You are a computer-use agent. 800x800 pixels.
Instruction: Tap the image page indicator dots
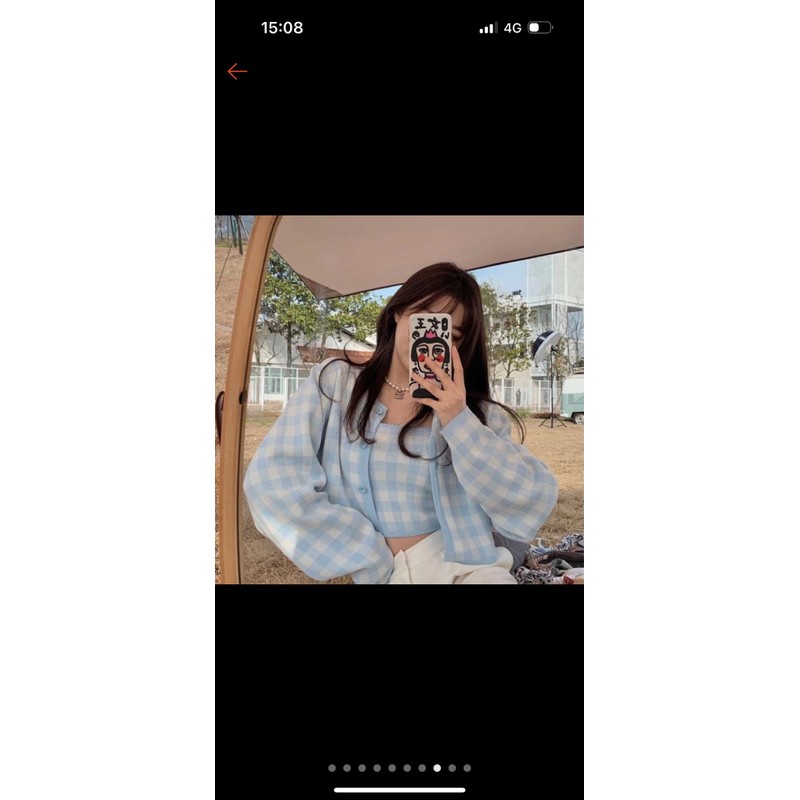(x=399, y=768)
